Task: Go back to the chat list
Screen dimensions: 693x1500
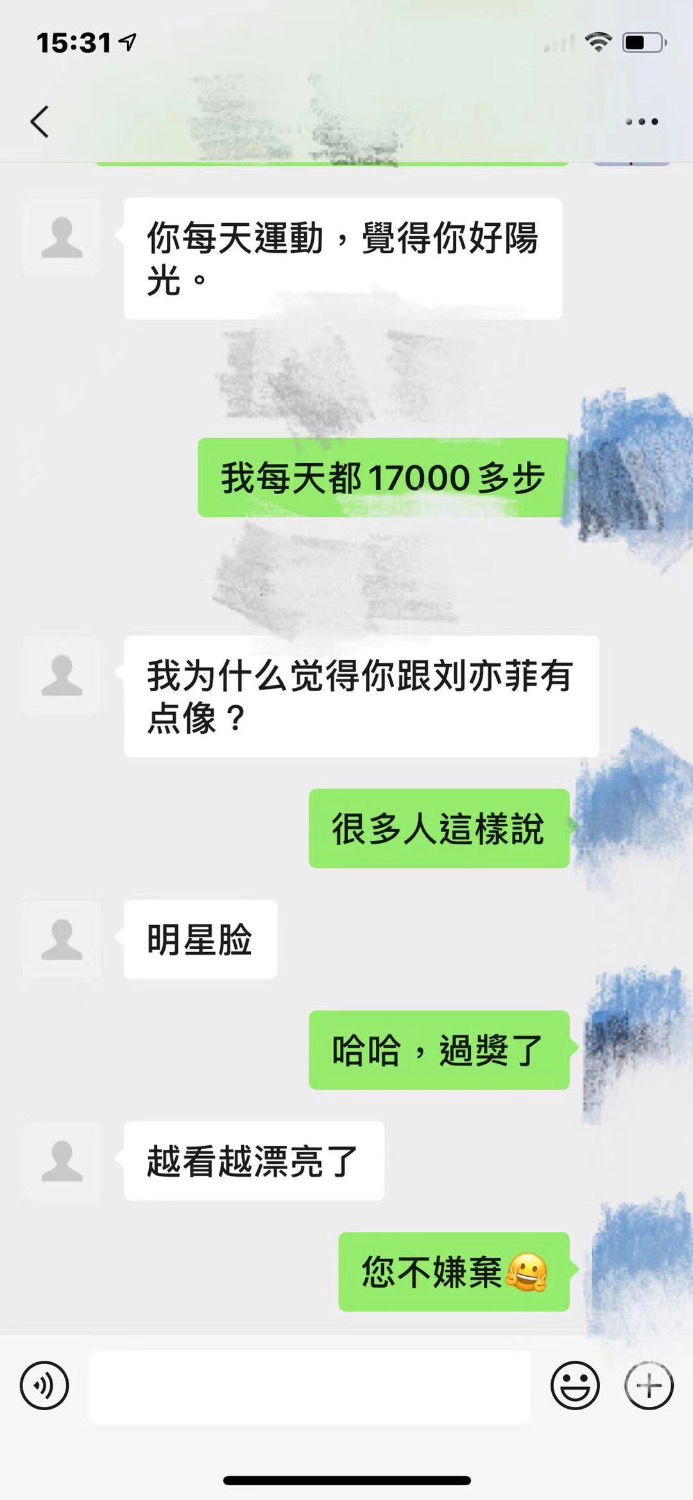Action: coord(40,122)
